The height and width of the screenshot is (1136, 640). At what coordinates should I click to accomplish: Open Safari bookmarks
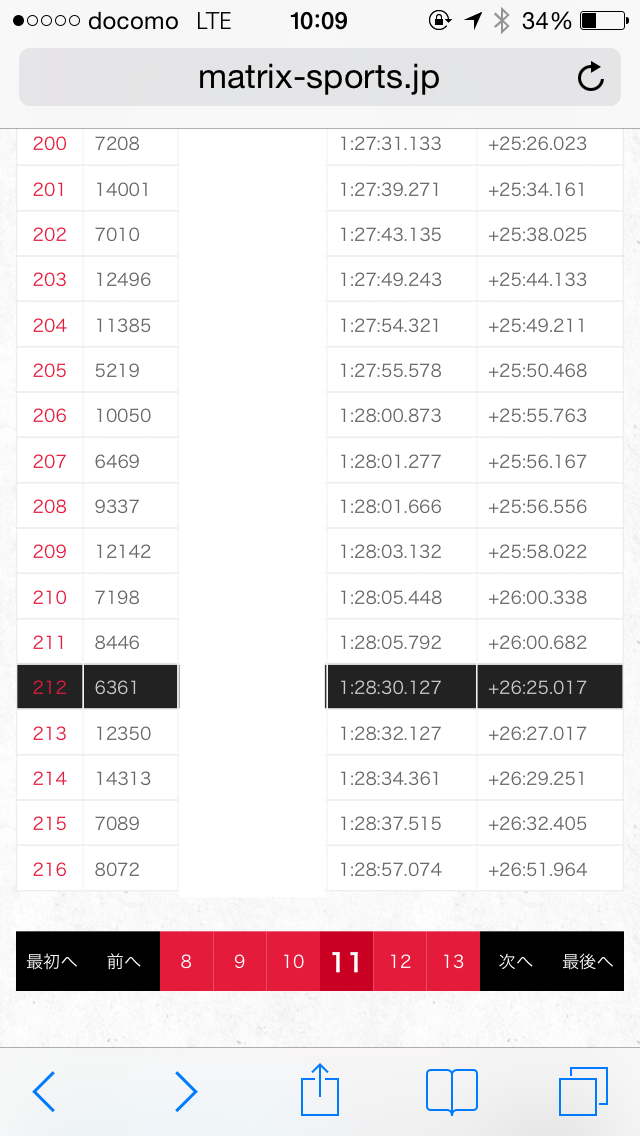tap(452, 1091)
